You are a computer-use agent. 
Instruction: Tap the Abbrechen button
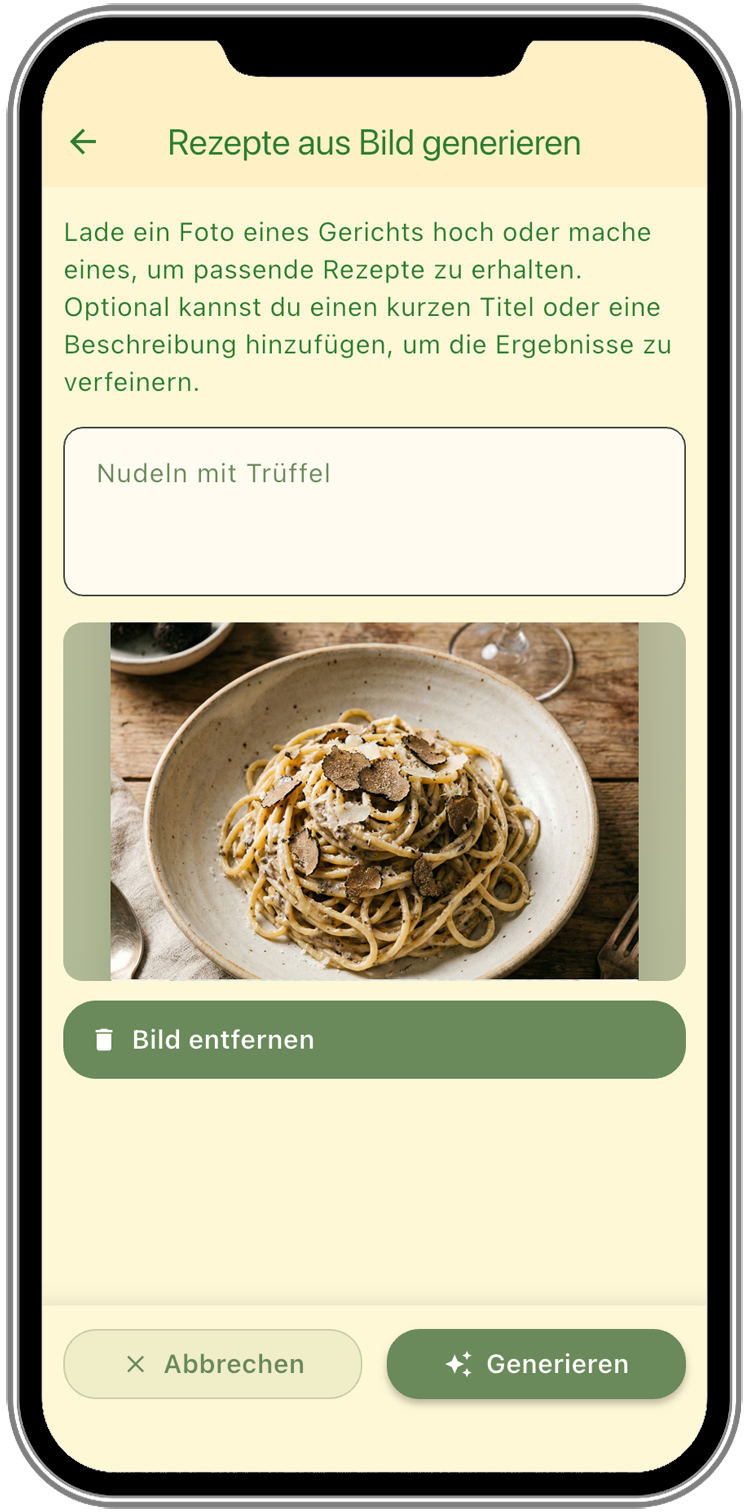coord(212,1364)
